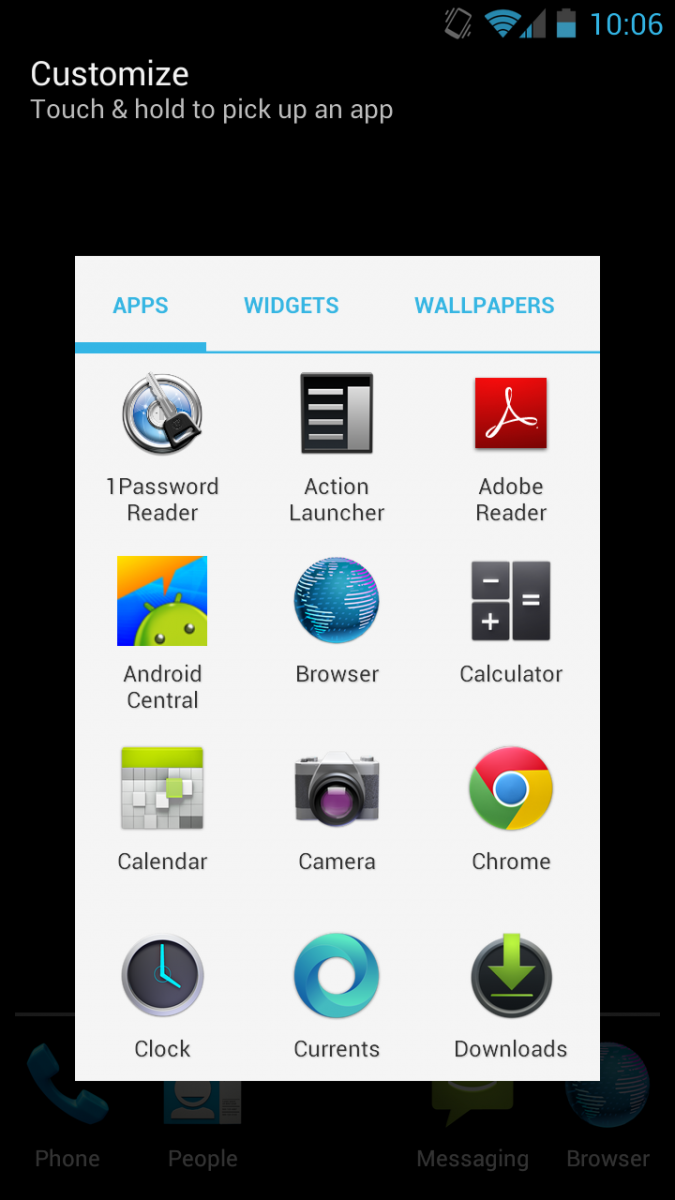Select the Clock app

[x=162, y=996]
